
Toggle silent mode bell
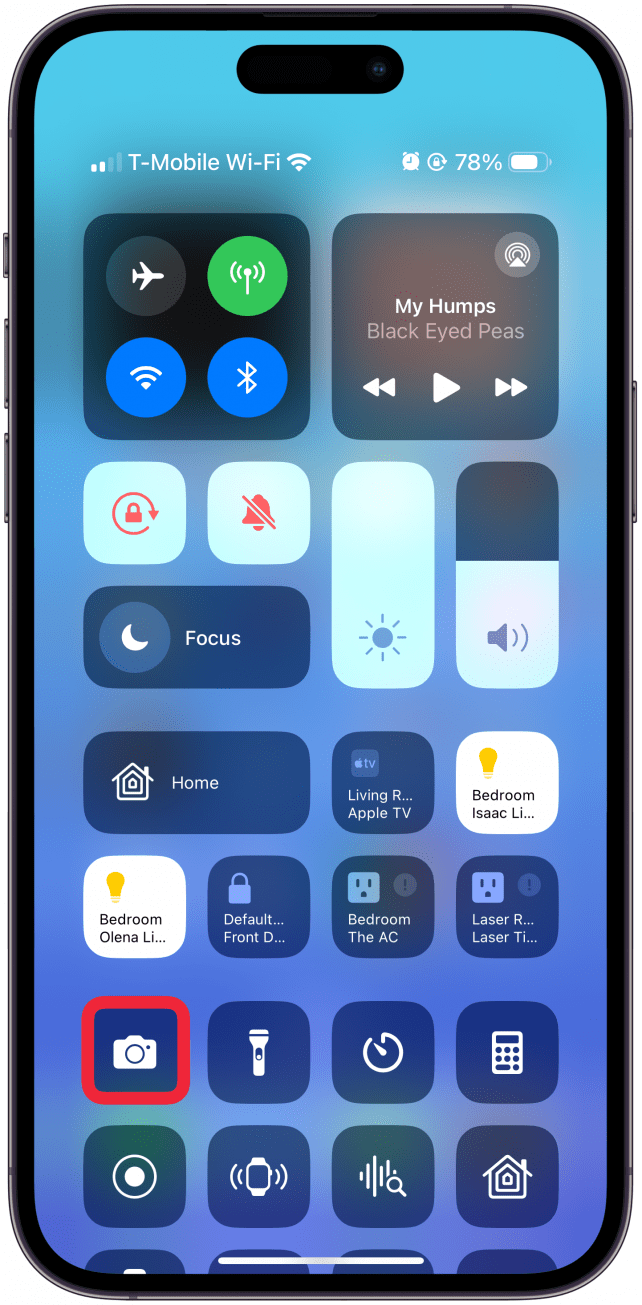point(258,513)
